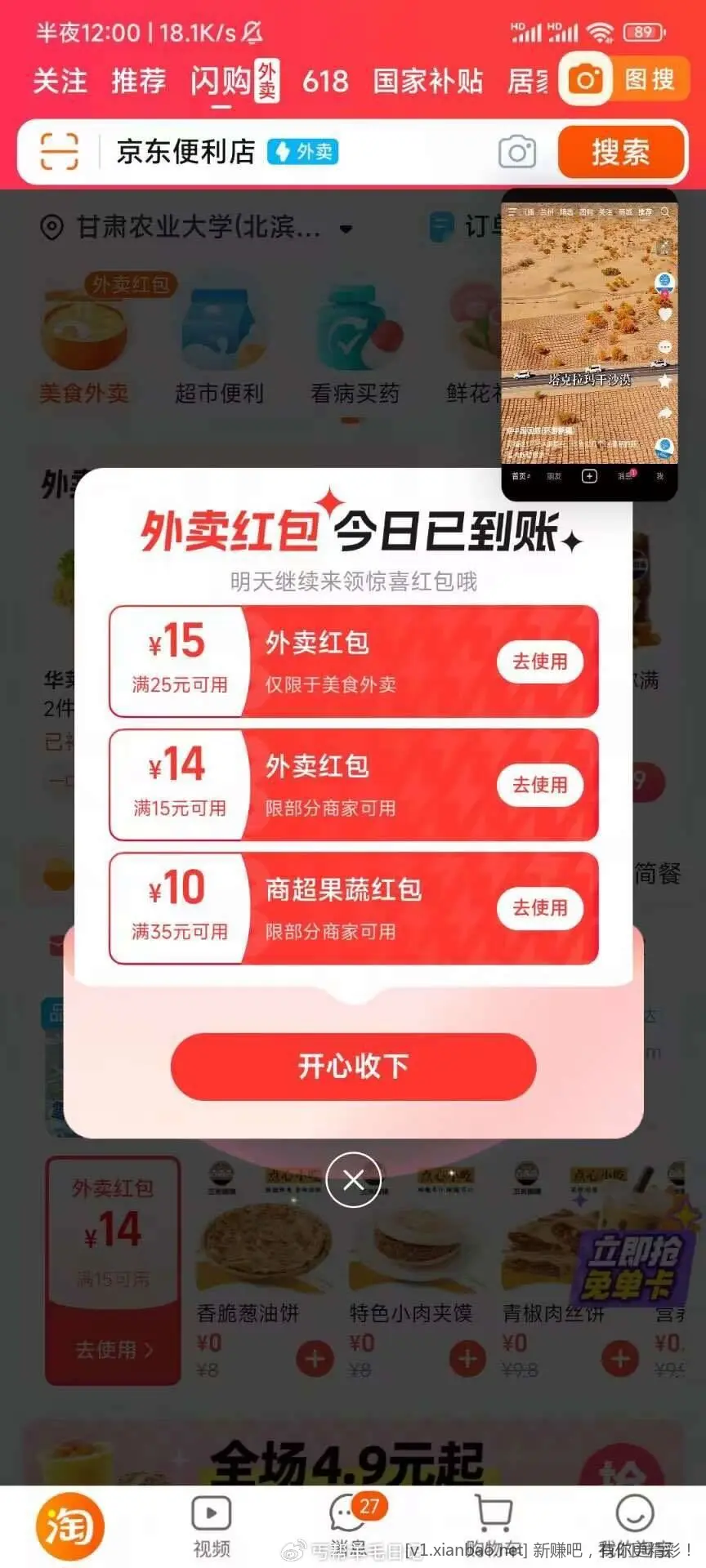
Task: Open the 视频 bottom tab
Action: [212, 1525]
